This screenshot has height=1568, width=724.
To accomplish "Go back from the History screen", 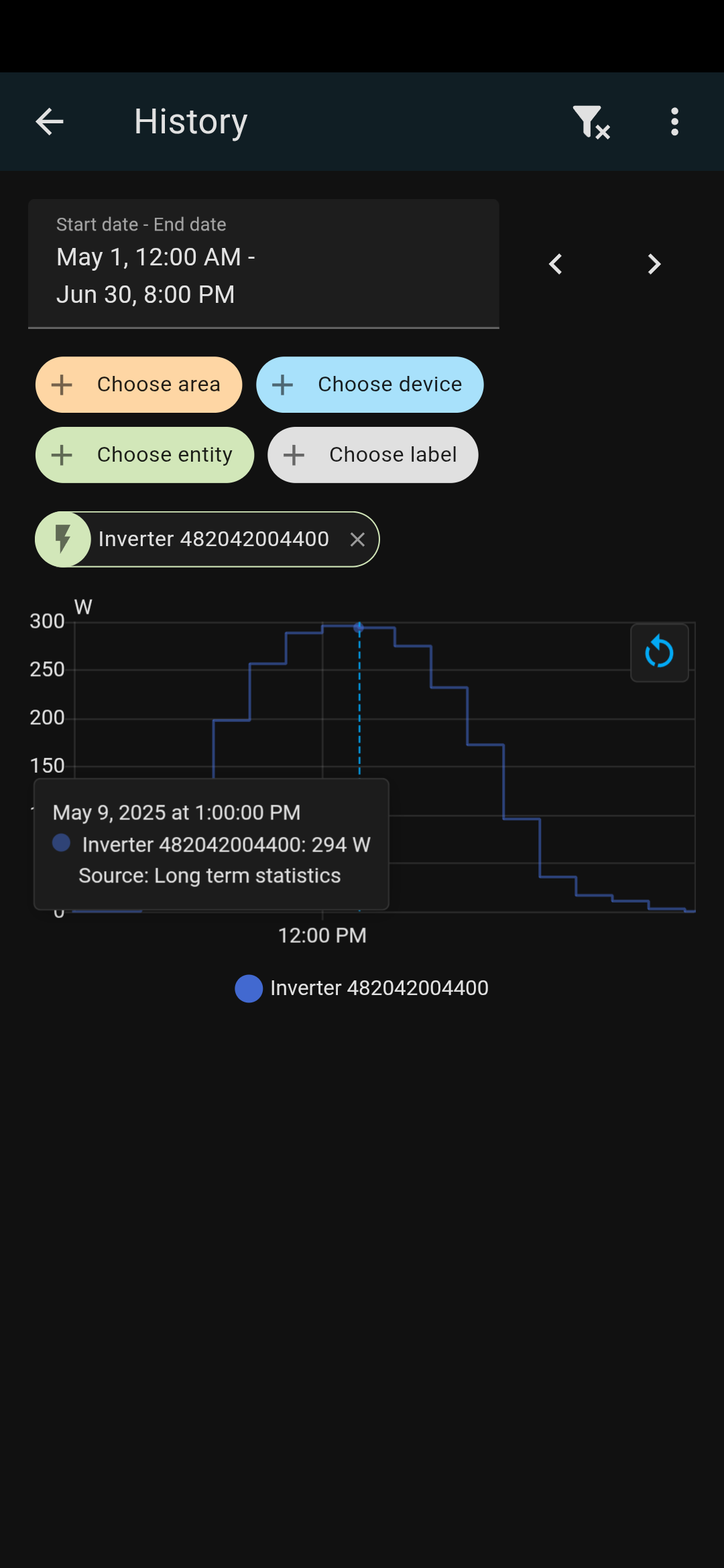I will (x=49, y=122).
